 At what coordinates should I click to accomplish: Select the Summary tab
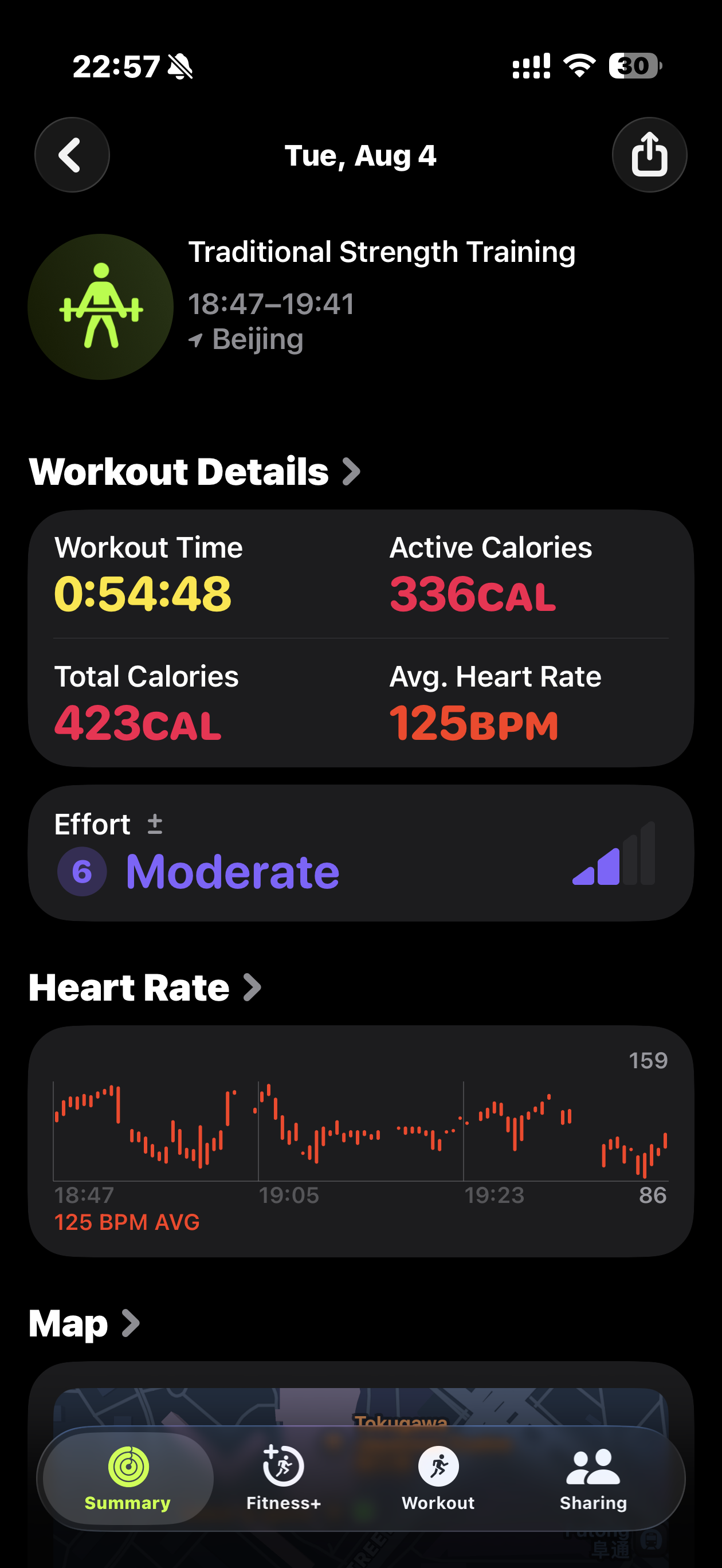pyautogui.click(x=128, y=1478)
